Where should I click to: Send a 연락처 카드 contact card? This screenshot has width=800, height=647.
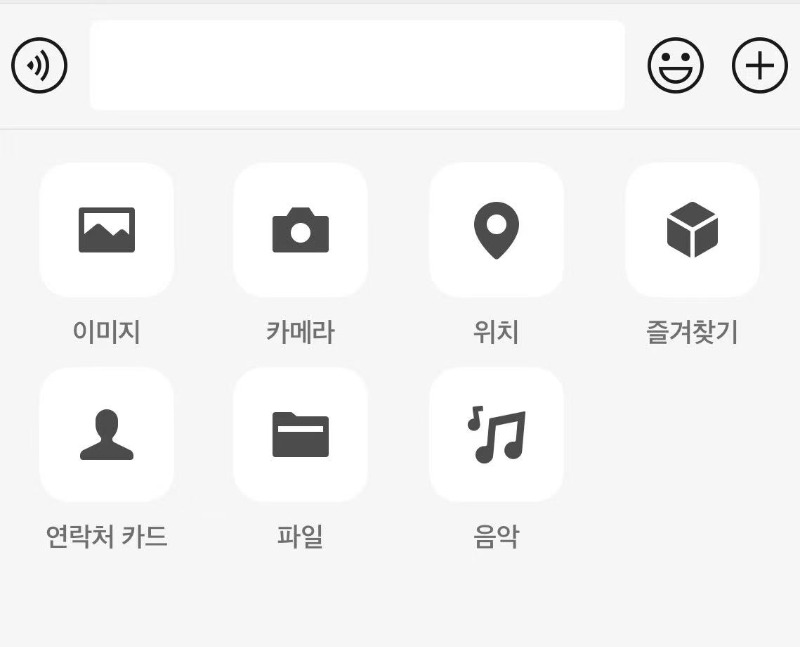click(106, 434)
